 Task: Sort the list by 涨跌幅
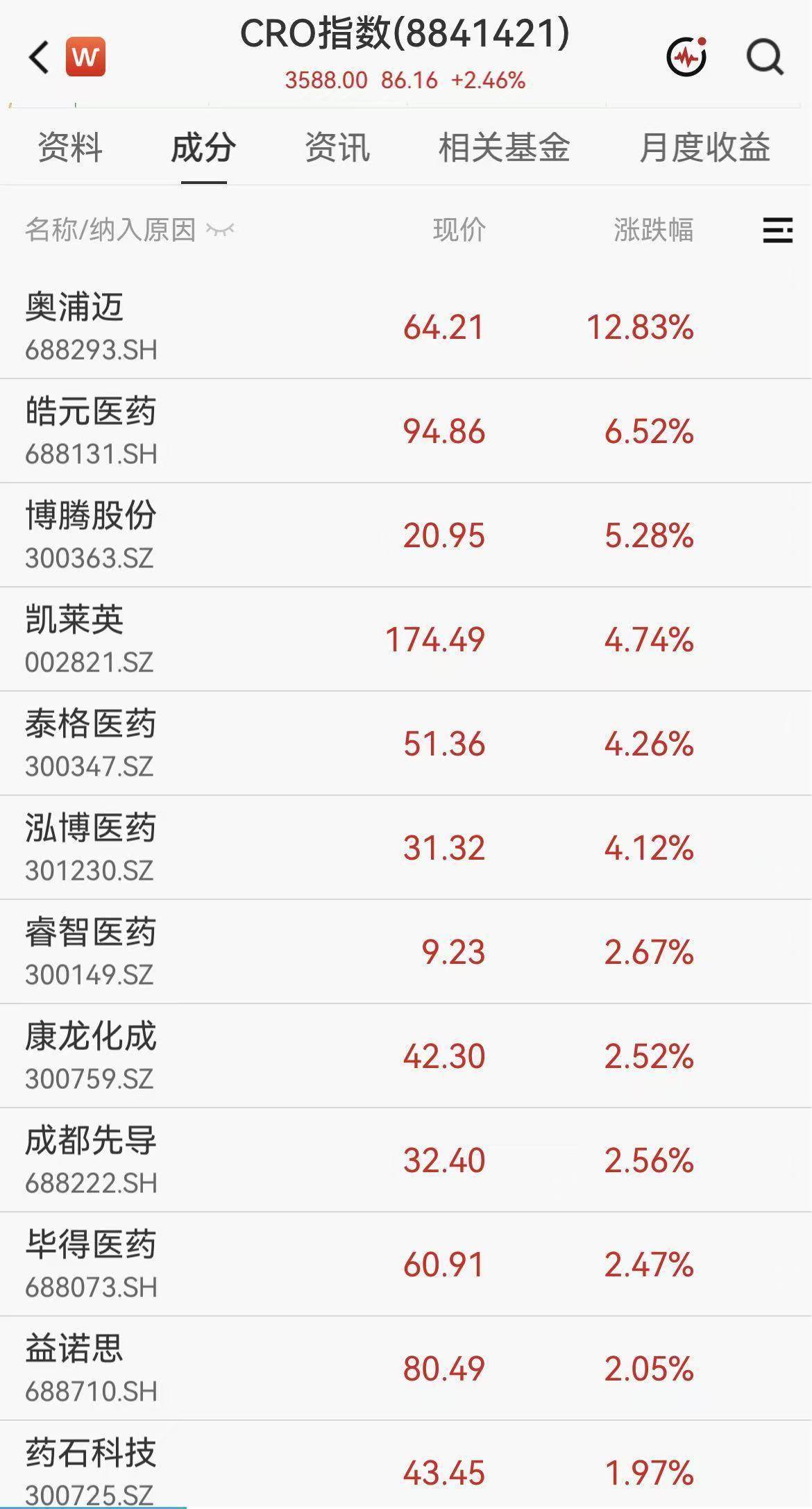653,230
